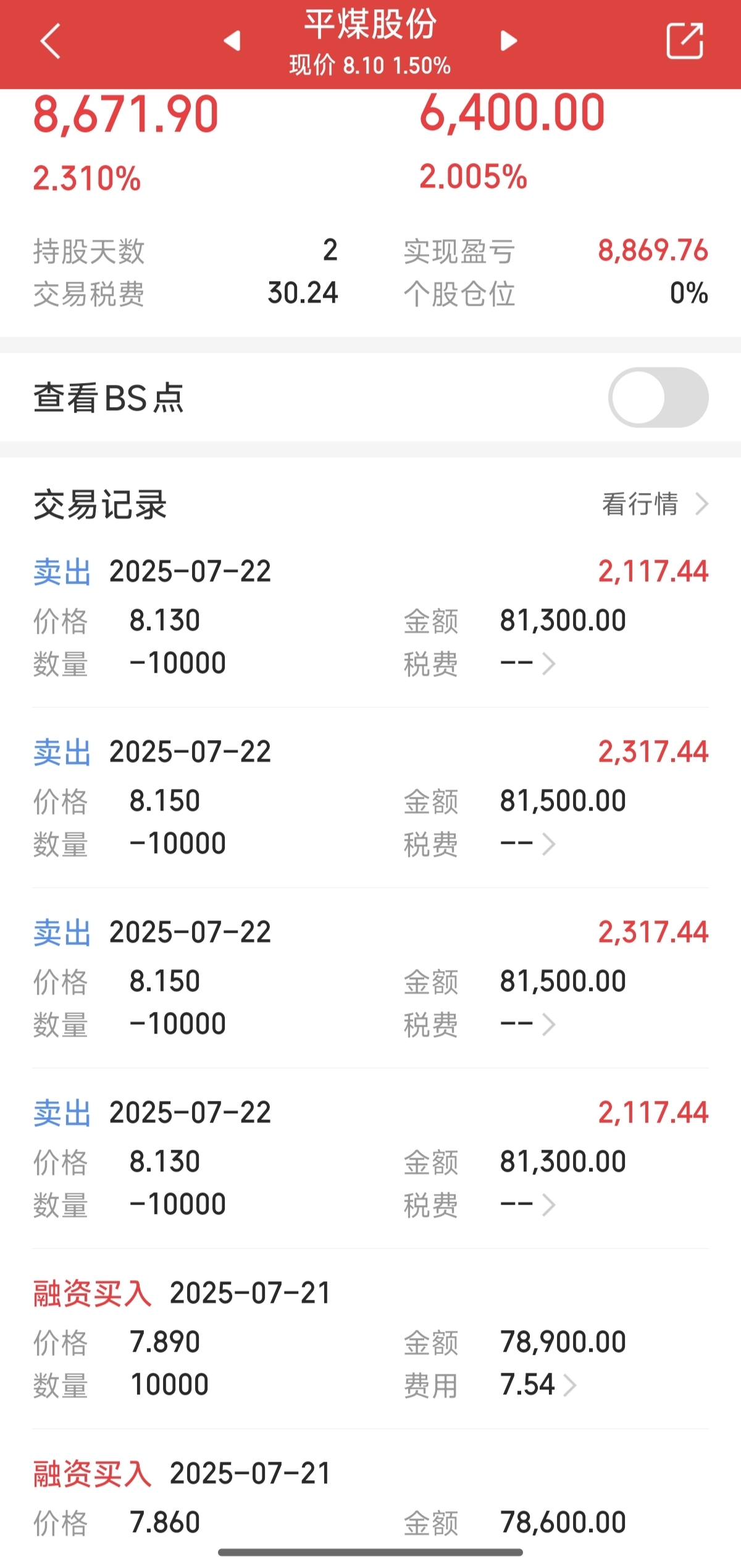Go back using the header arrow
This screenshot has height=1568, width=741.
50,41
